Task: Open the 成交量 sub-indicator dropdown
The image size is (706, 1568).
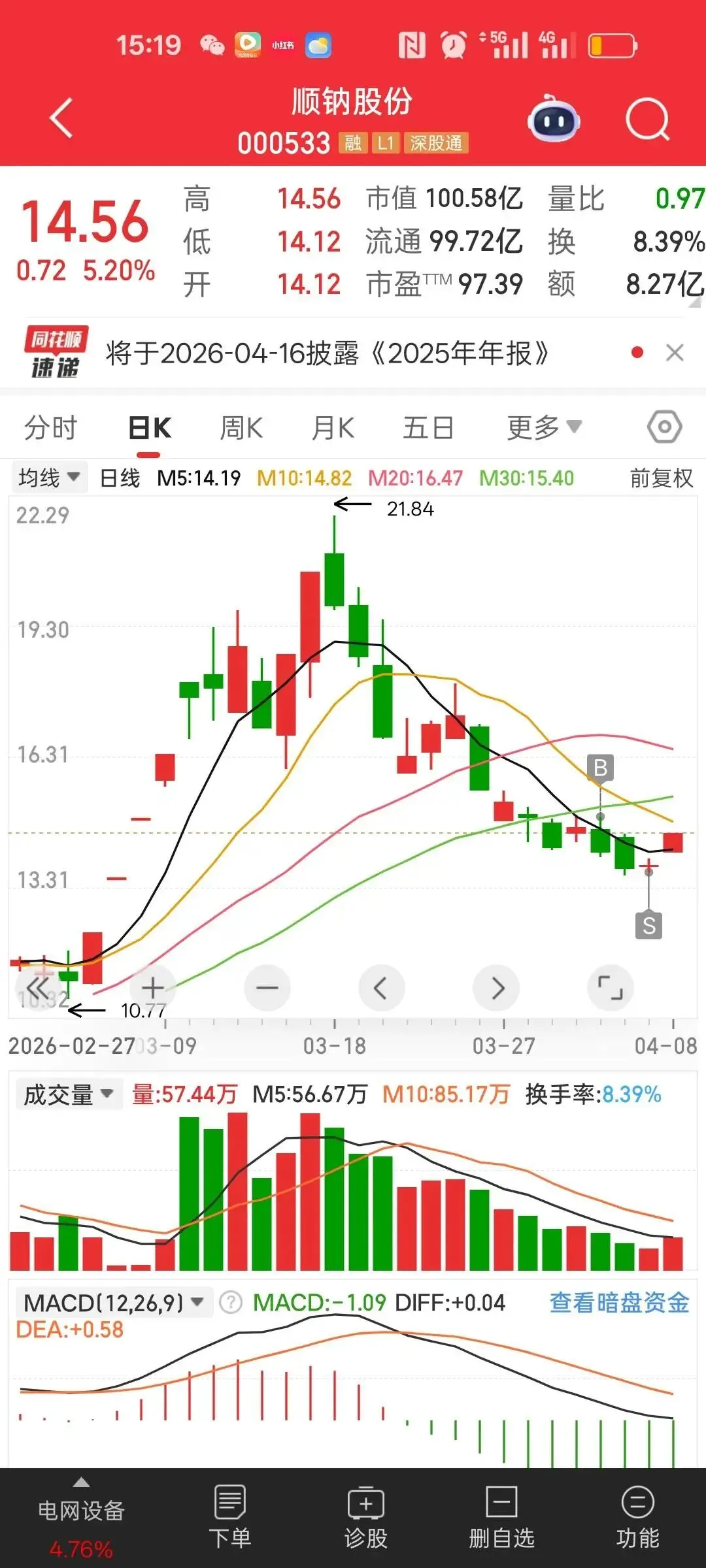Action: pos(69,1094)
